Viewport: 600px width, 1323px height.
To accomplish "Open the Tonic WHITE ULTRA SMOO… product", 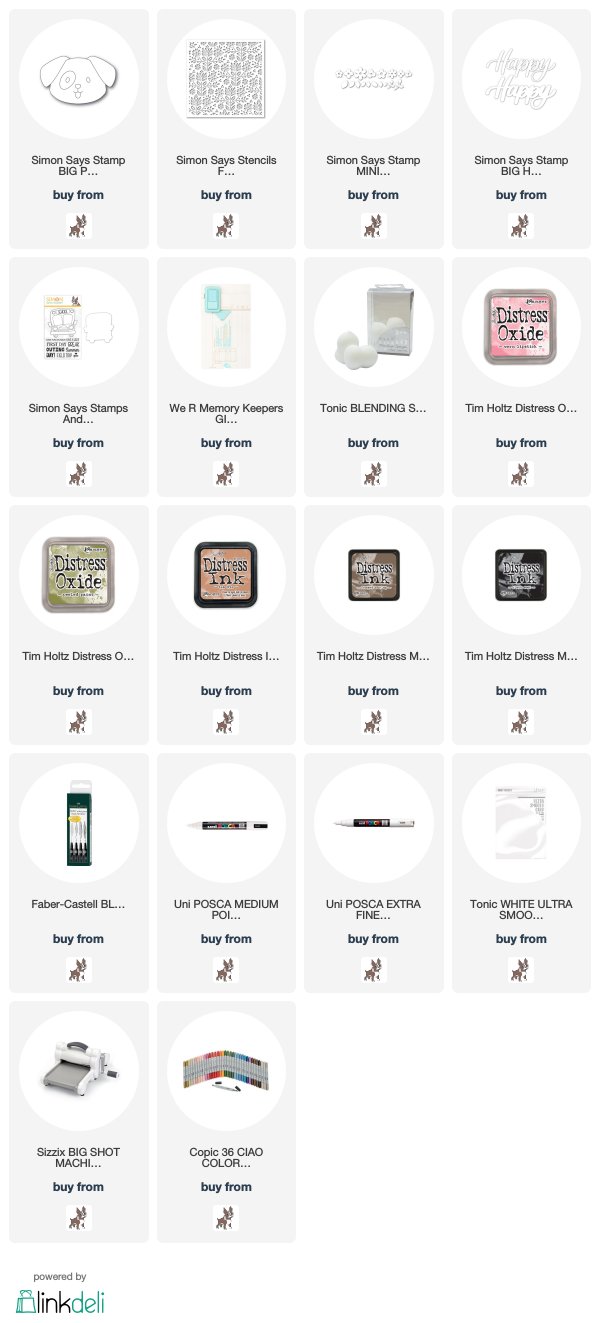I will tap(521, 873).
